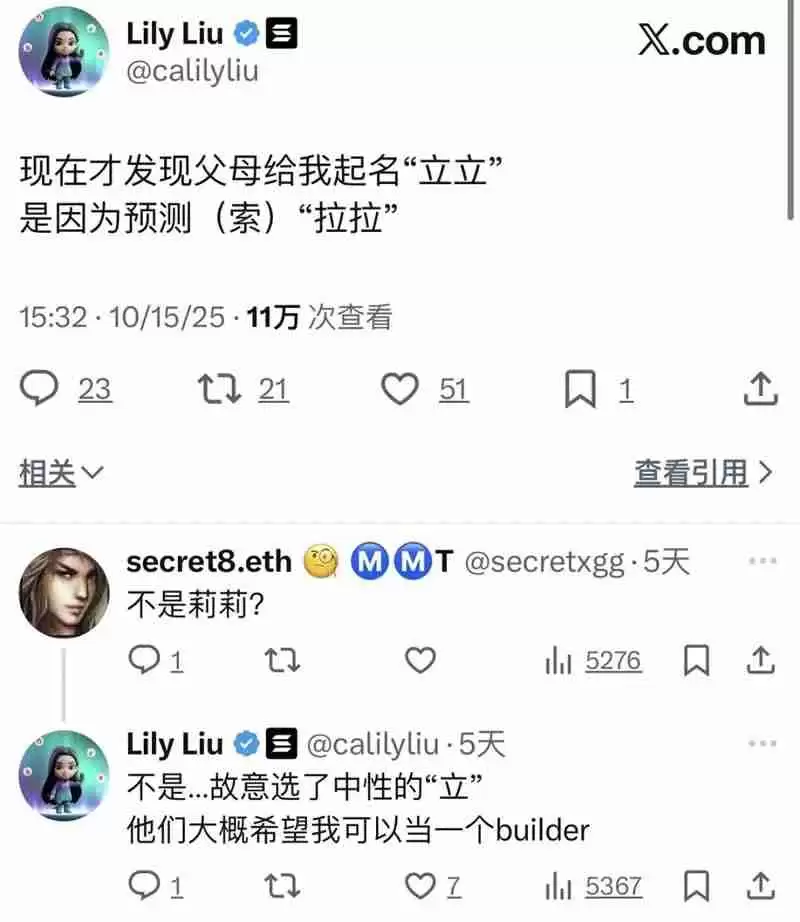Open Lily Liu's profile avatar on main post

pos(64,52)
